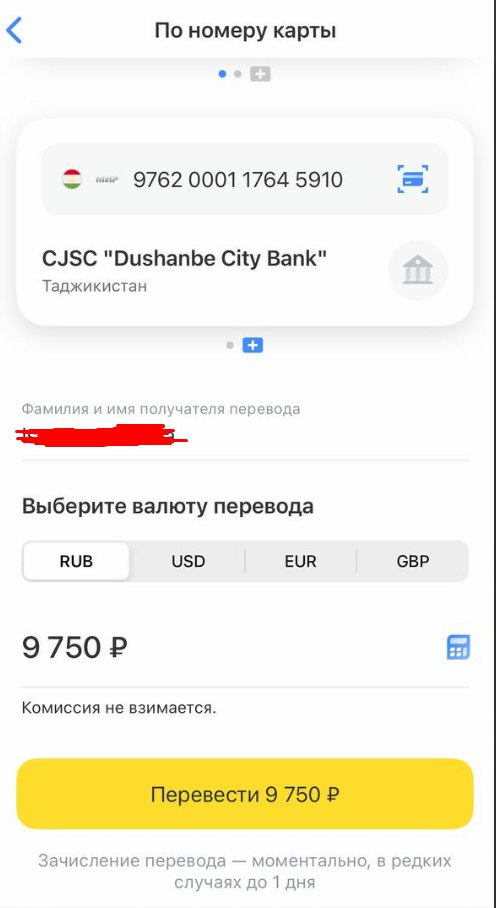Switch transfer currency to GBP
This screenshot has width=496, height=908.
tap(413, 561)
